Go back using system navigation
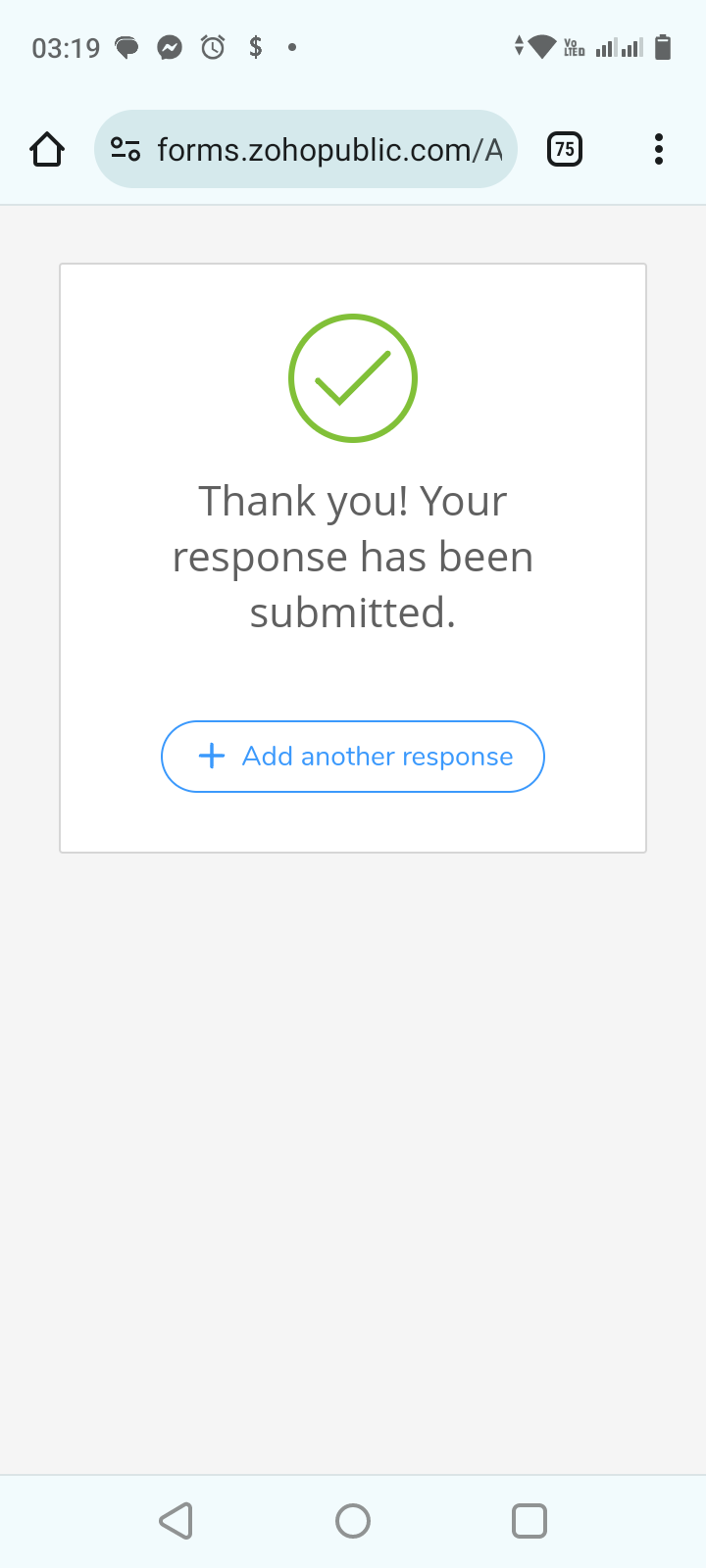Screen dimensions: 706x1568 (x=176, y=1521)
